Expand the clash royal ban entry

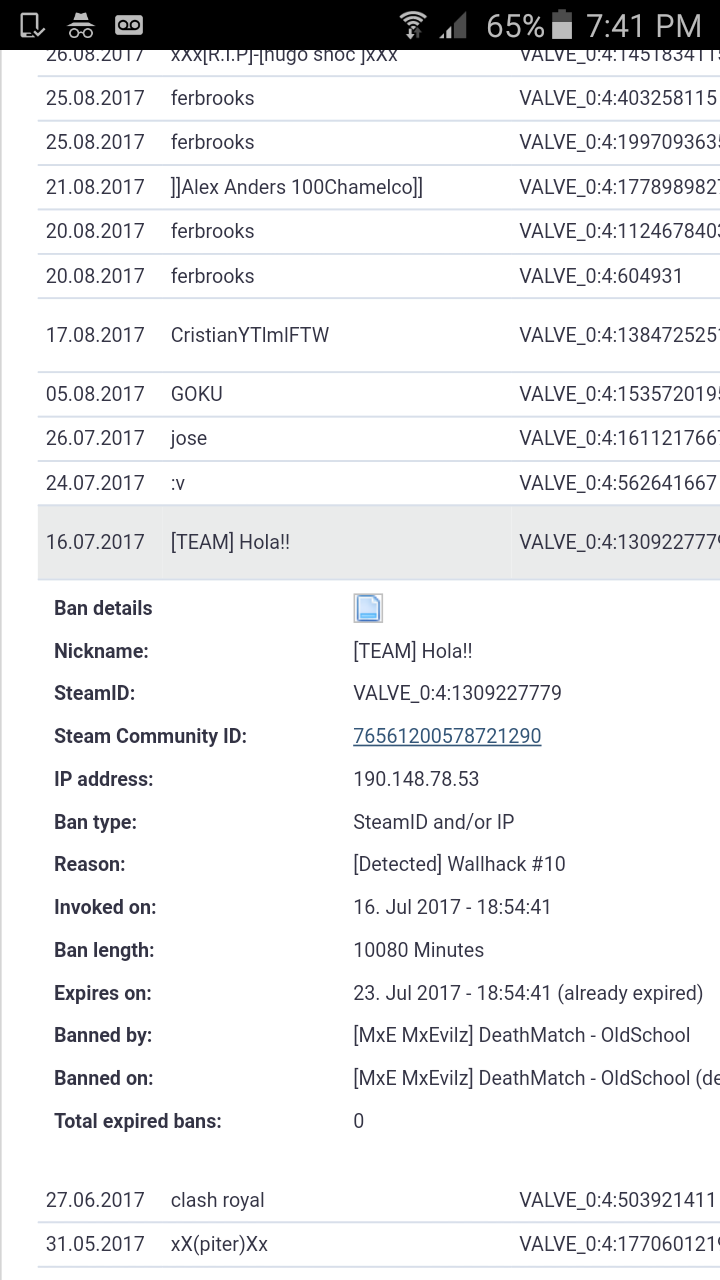coord(379,1200)
